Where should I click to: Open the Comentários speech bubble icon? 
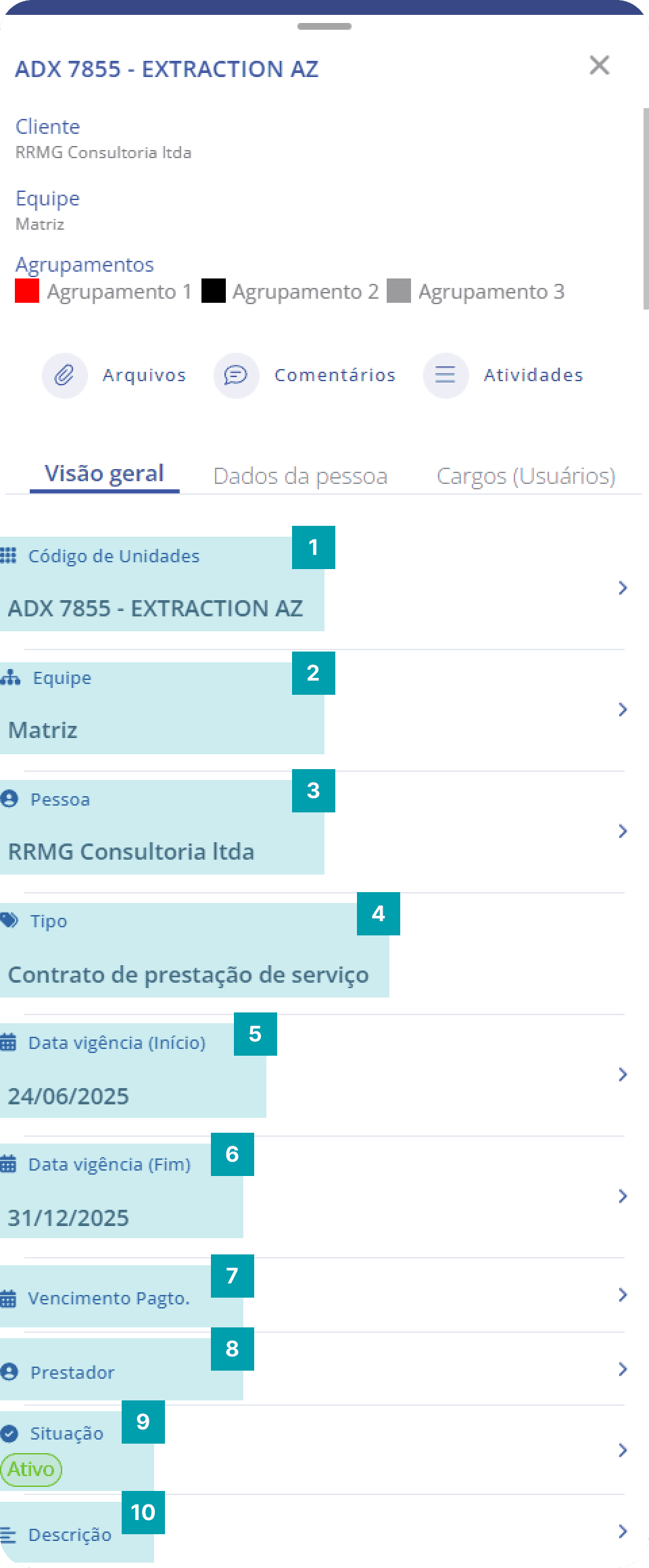(x=236, y=375)
